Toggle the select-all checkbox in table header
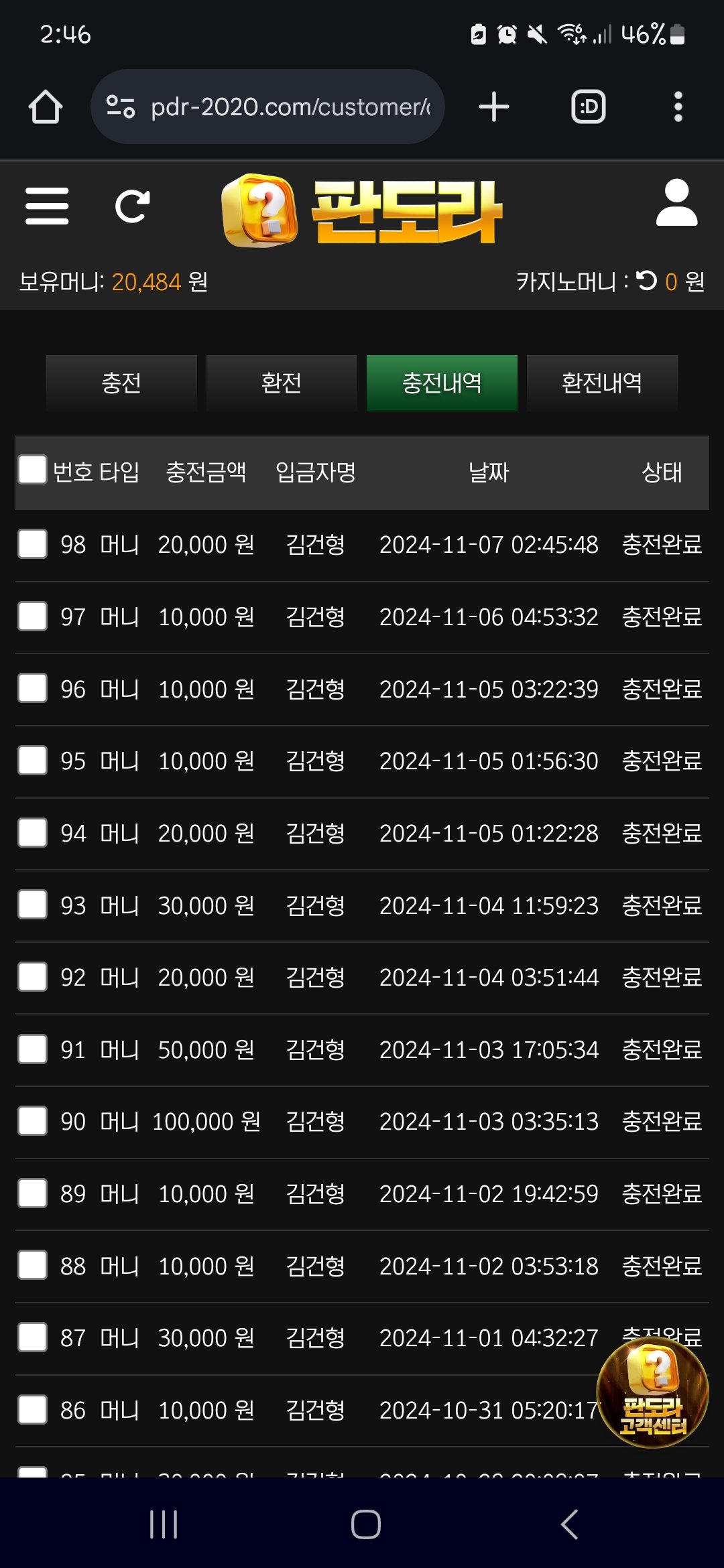The width and height of the screenshot is (724, 1568). coord(32,470)
